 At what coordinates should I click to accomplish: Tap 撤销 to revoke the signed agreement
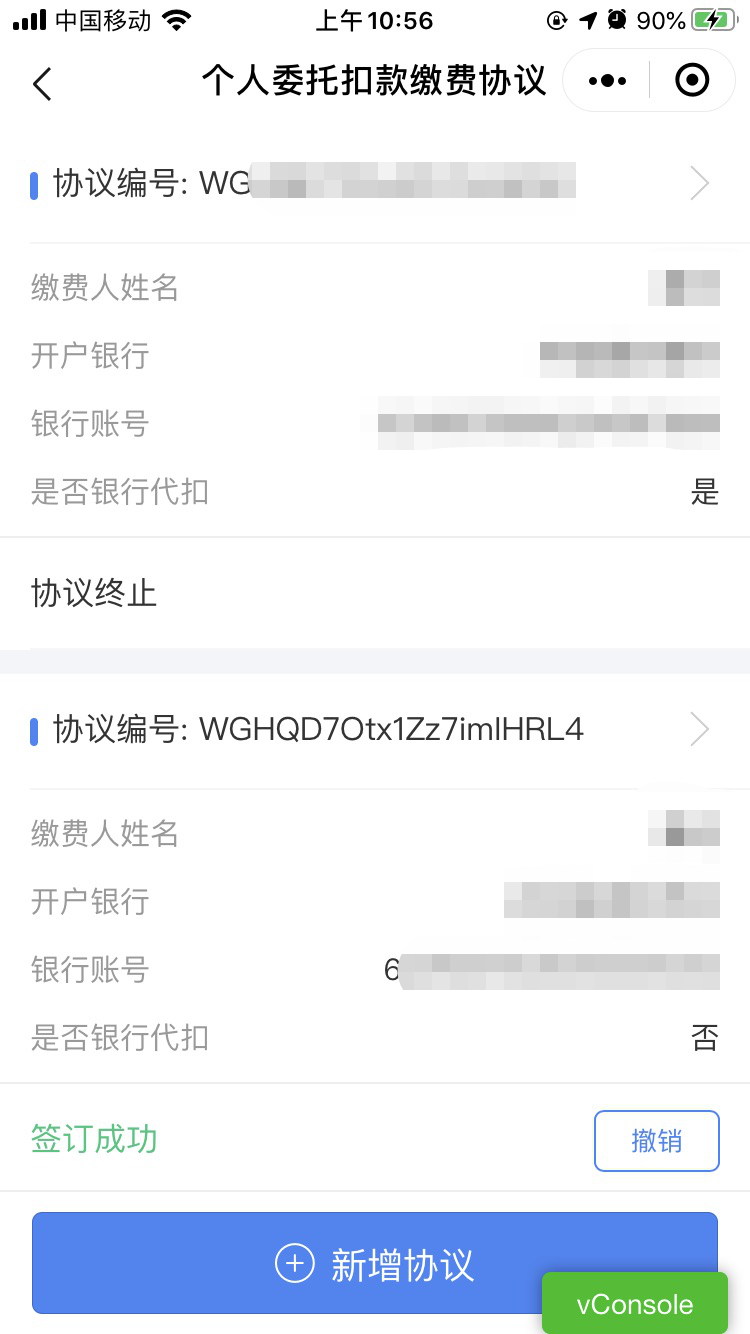(x=657, y=1140)
